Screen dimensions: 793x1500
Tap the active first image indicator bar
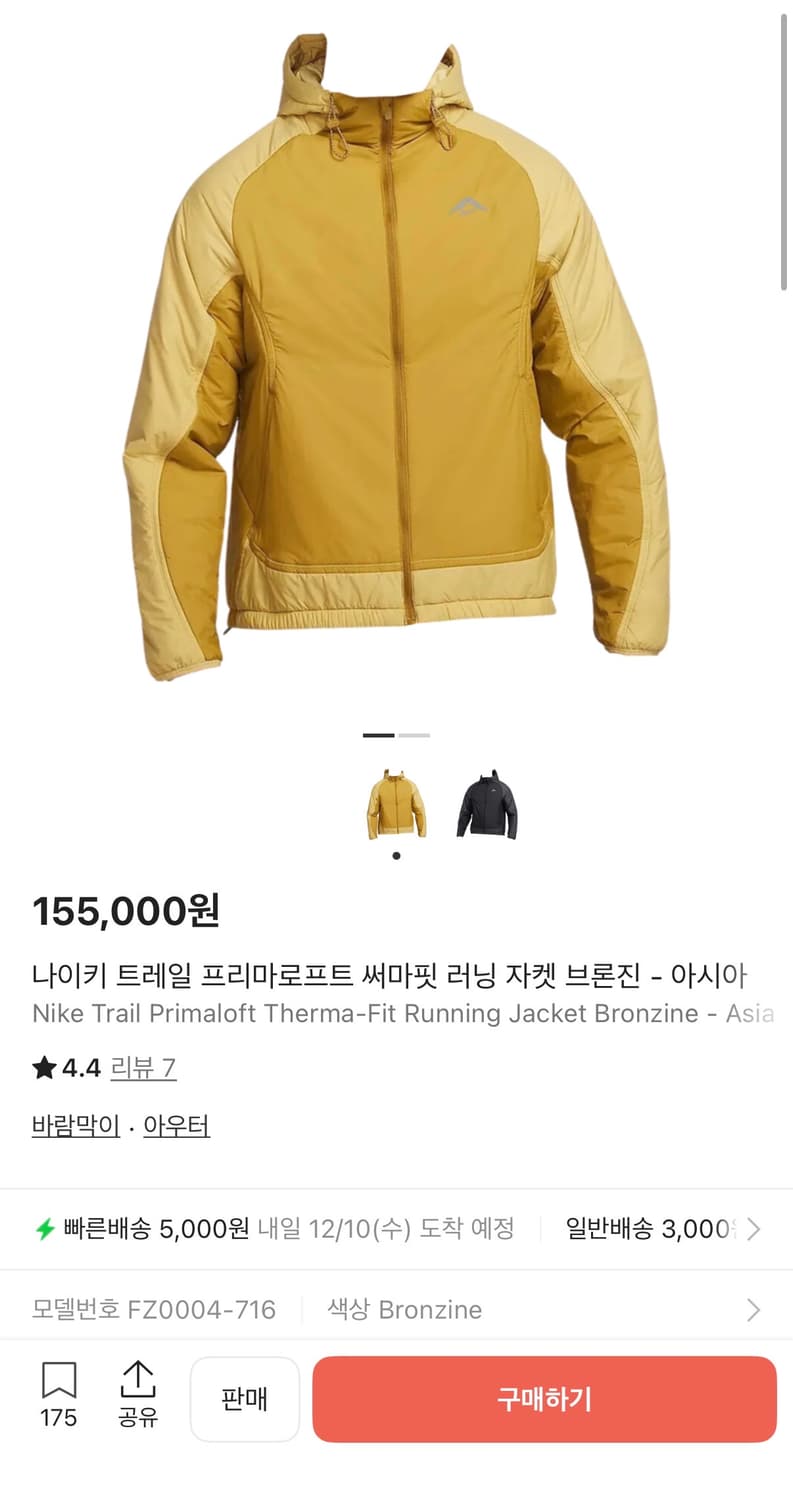click(377, 734)
